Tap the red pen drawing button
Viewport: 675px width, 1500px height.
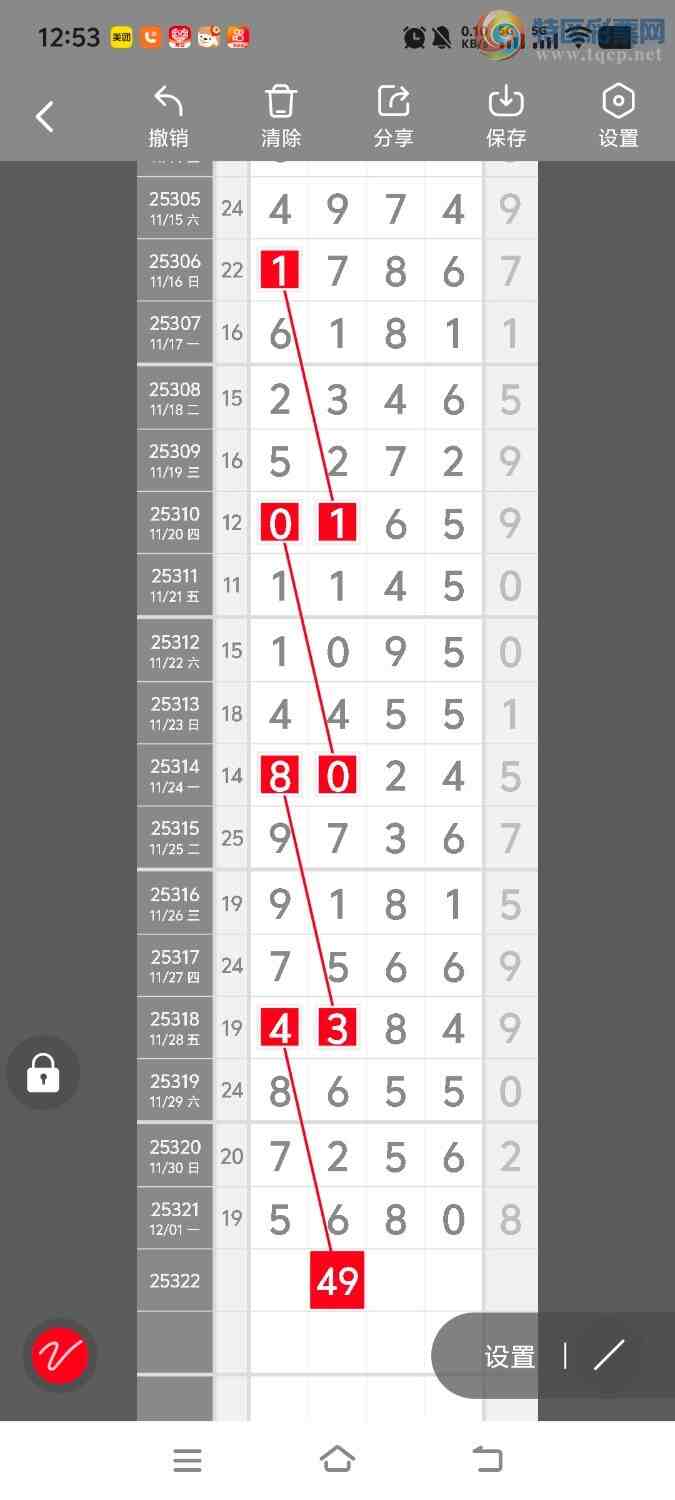(60, 1356)
